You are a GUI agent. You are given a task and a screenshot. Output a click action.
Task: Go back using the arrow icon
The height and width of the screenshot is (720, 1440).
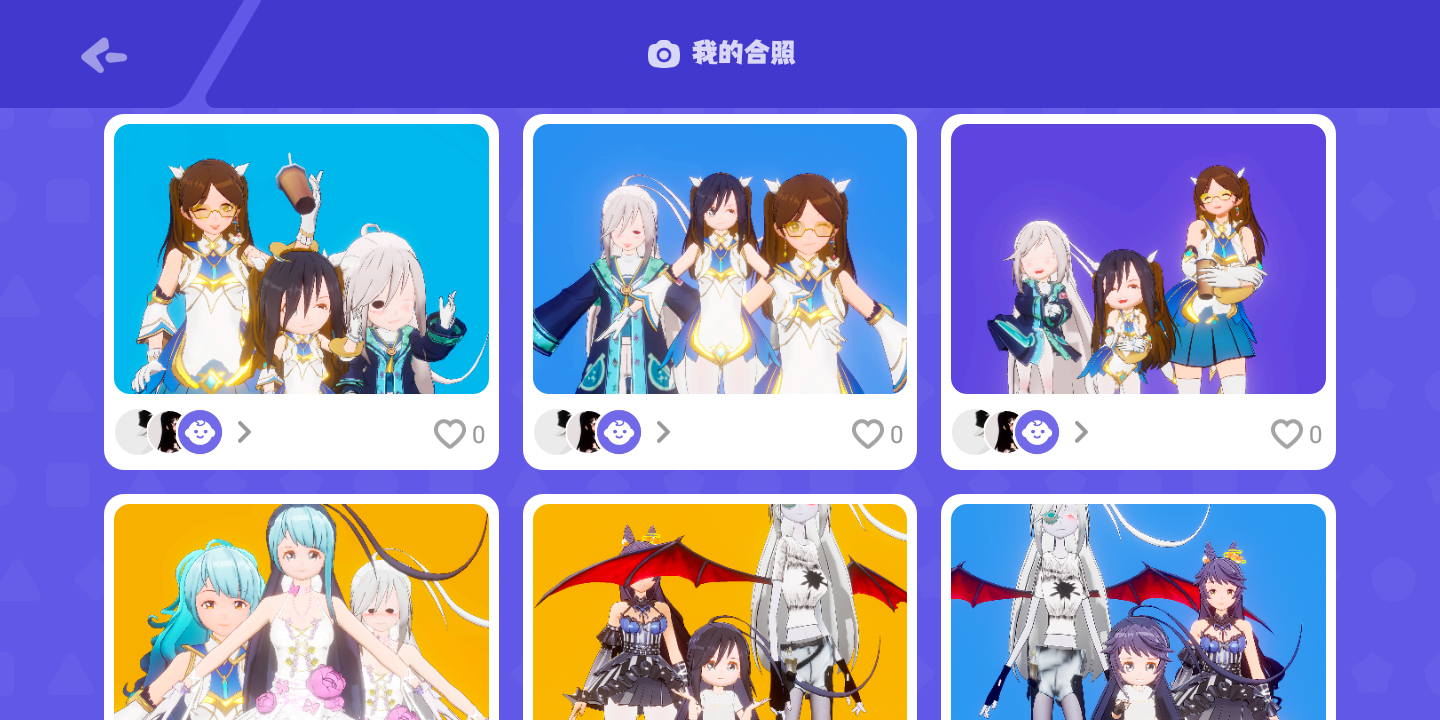click(x=103, y=55)
